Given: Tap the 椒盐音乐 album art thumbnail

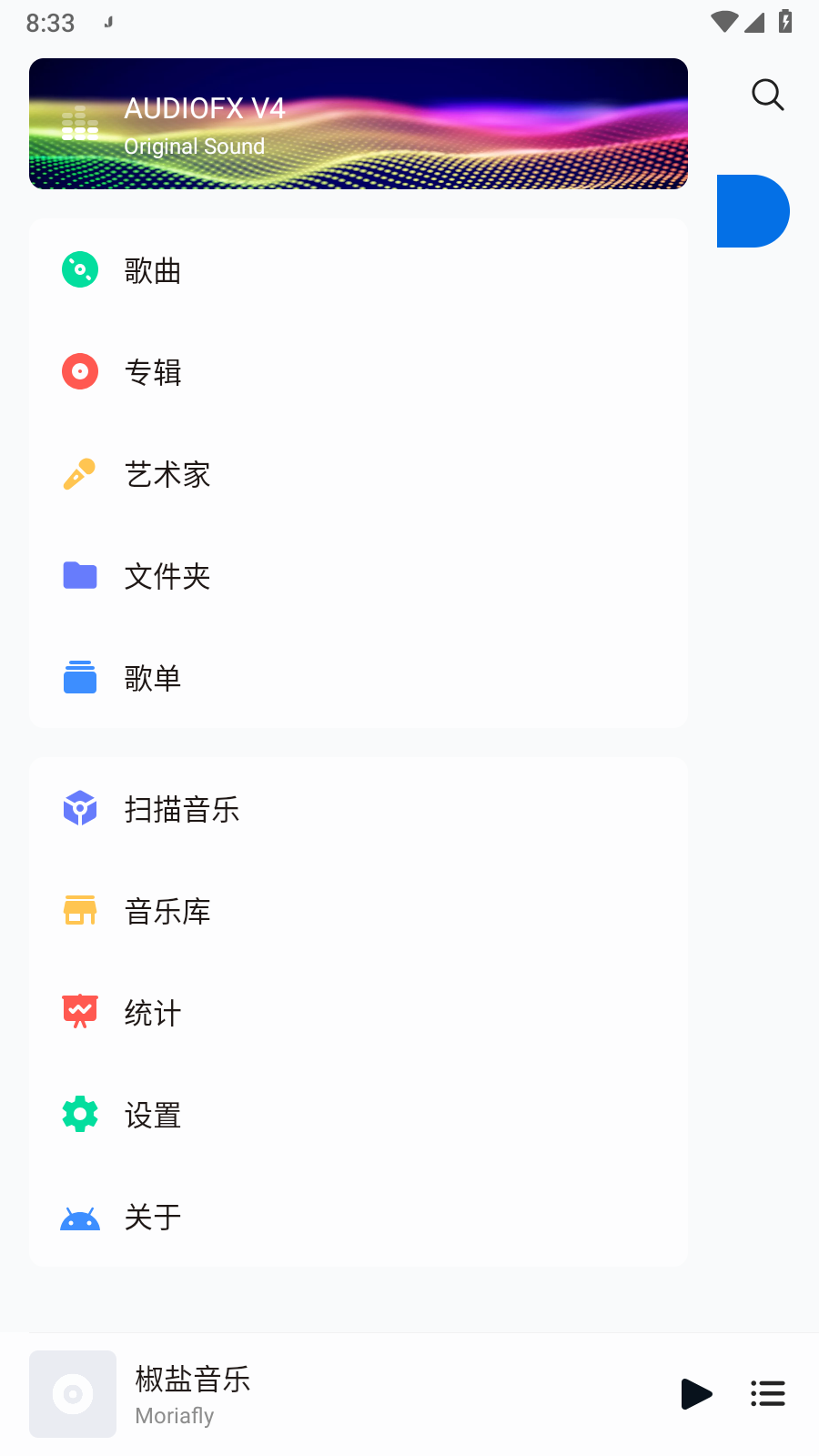Looking at the screenshot, I should (73, 1393).
